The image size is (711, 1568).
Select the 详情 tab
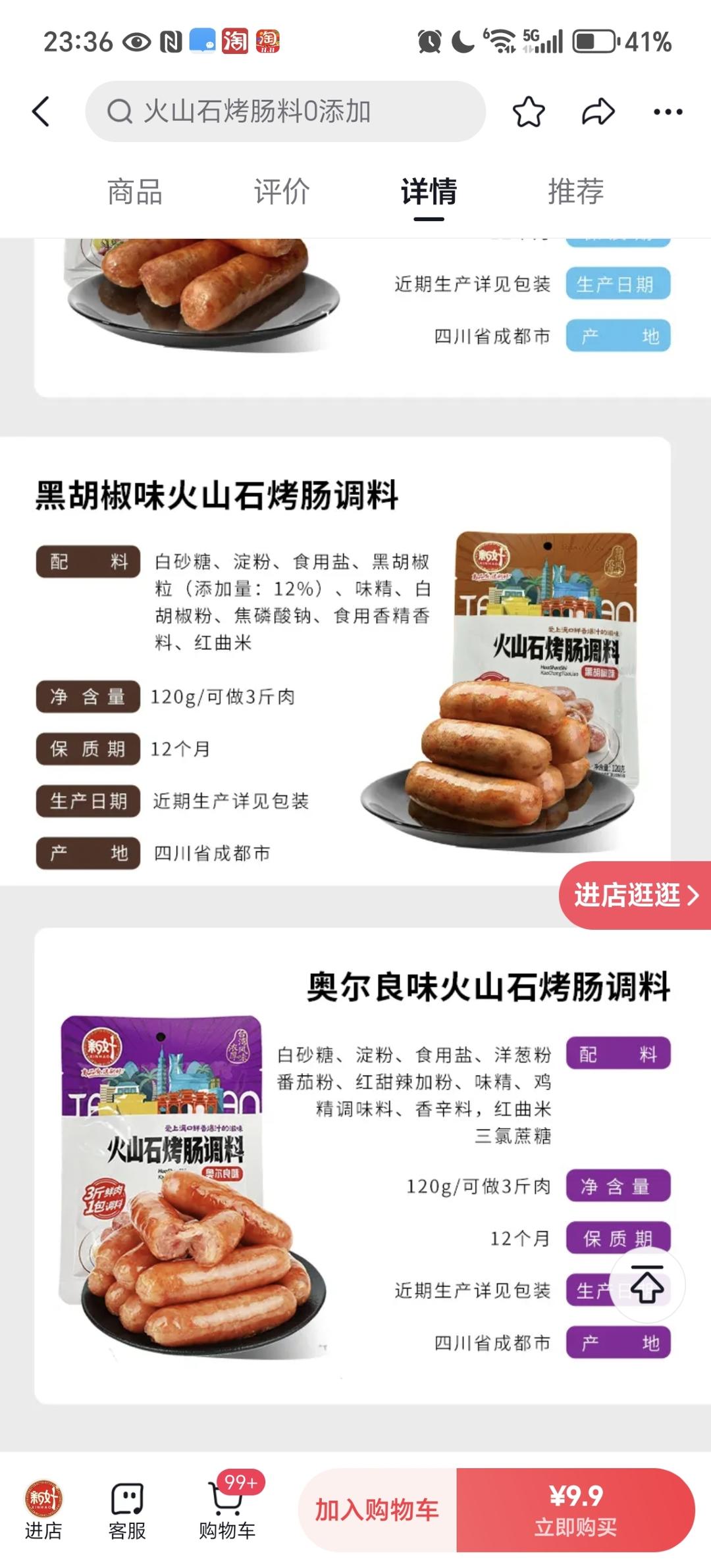pos(429,192)
